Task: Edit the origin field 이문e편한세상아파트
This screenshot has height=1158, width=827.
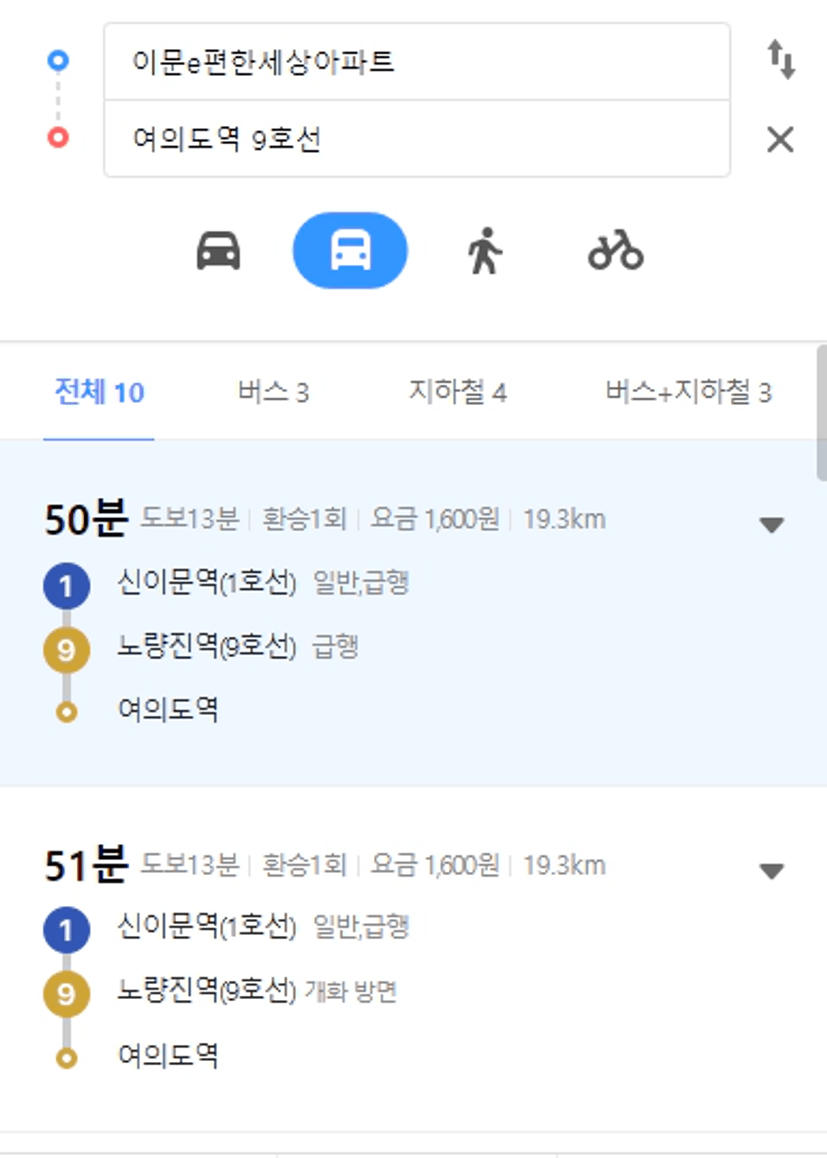Action: click(x=416, y=62)
